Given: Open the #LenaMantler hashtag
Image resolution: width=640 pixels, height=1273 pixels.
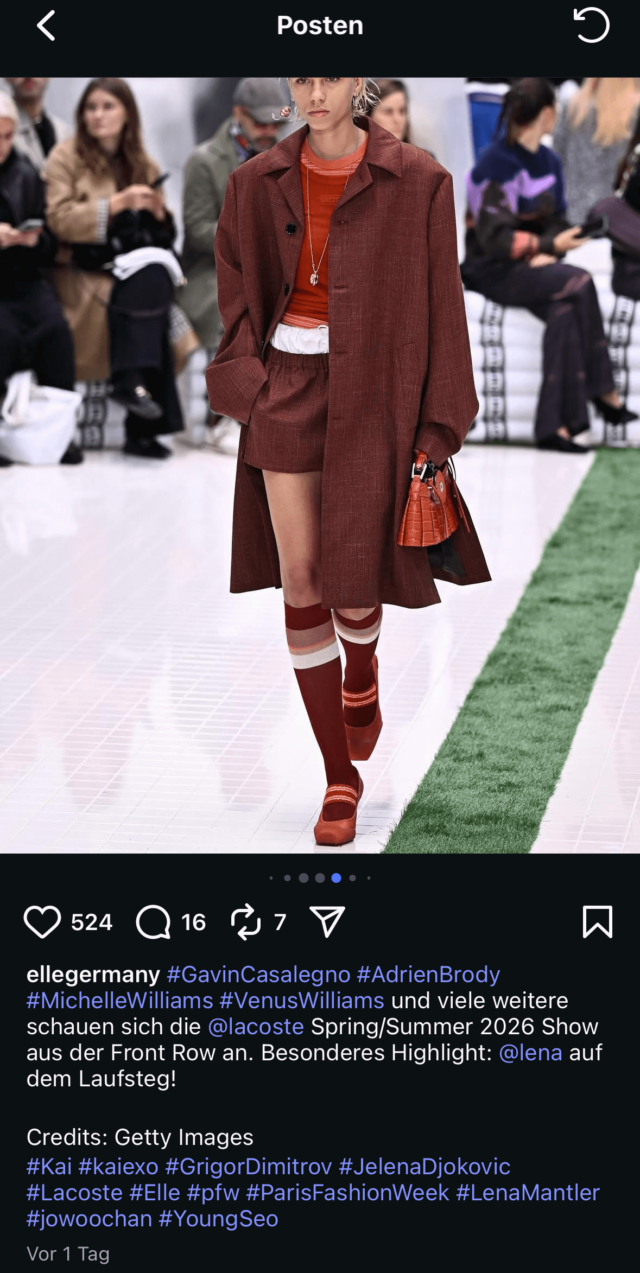Looking at the screenshot, I should click(528, 1192).
